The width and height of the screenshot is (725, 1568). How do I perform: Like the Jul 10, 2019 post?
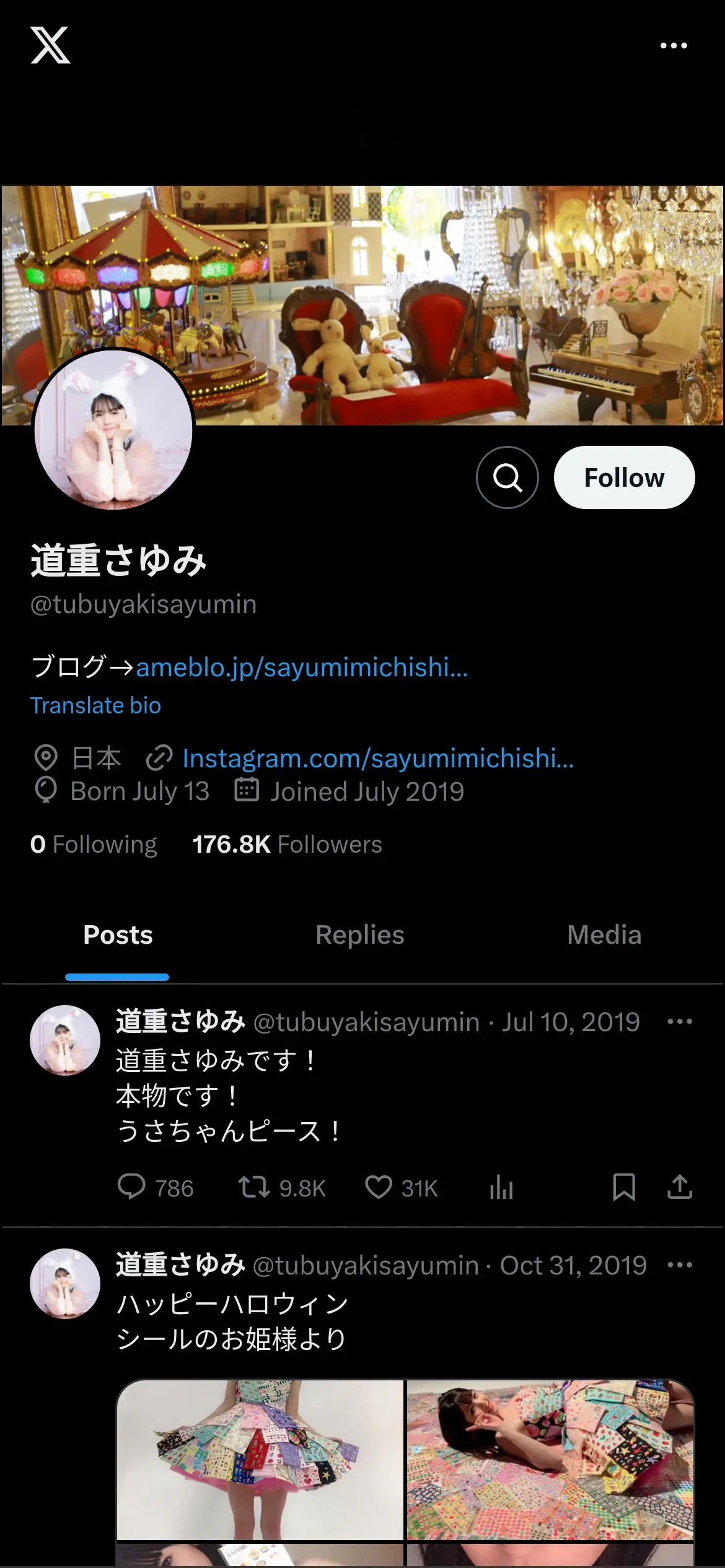[378, 1187]
